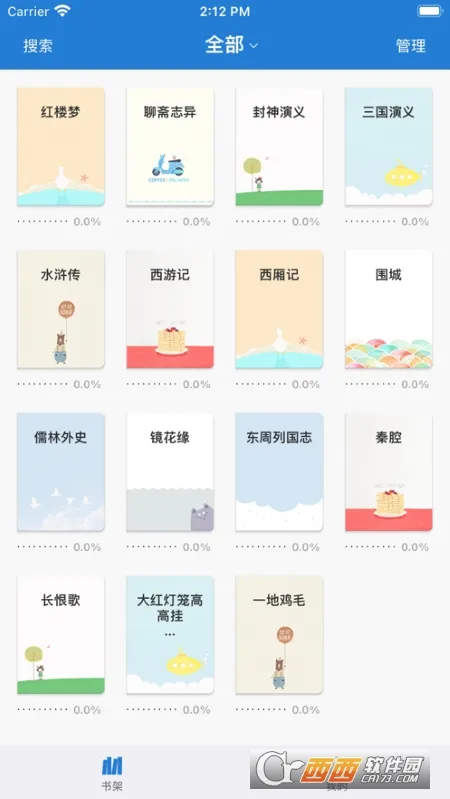Select the book 封神演义
This screenshot has height=799, width=450.
click(279, 147)
